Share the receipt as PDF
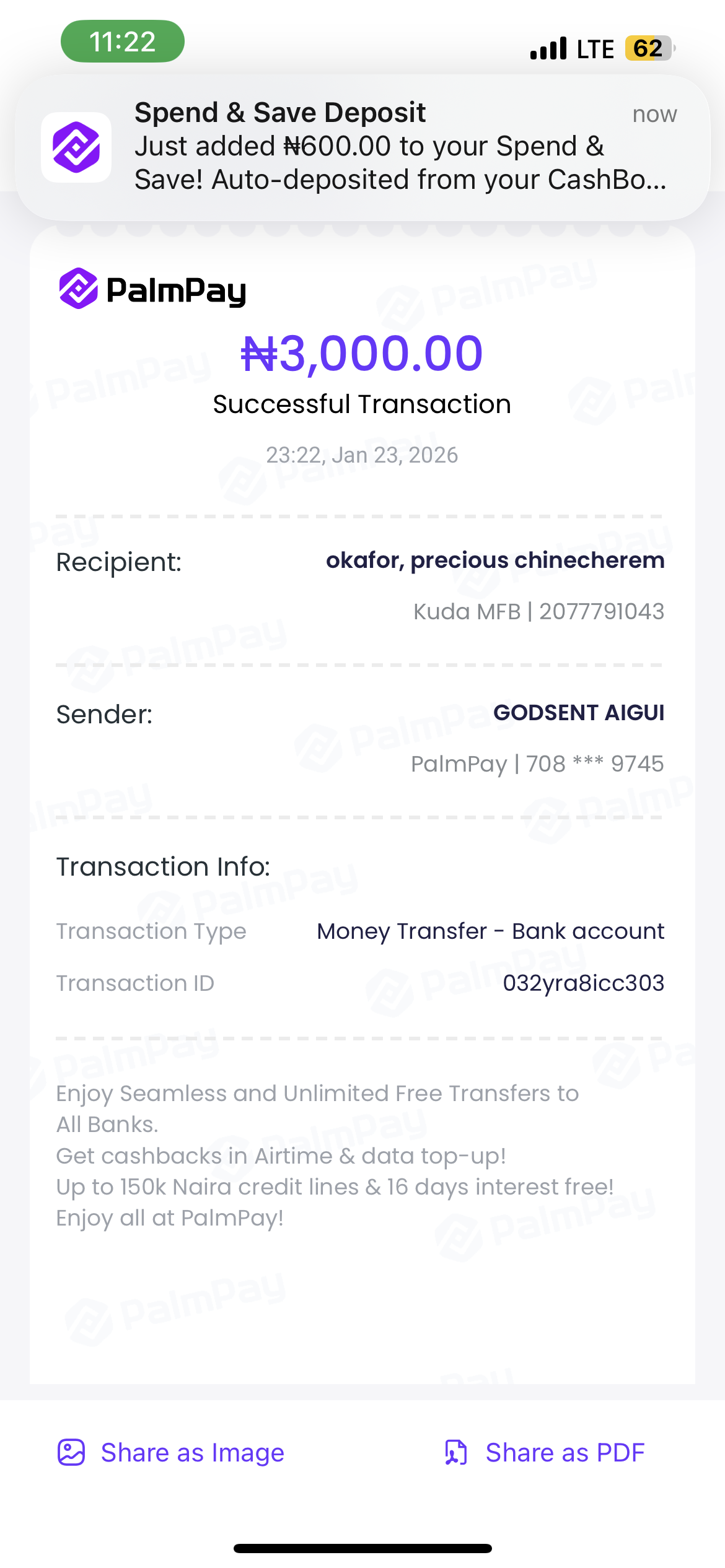 (x=545, y=1452)
